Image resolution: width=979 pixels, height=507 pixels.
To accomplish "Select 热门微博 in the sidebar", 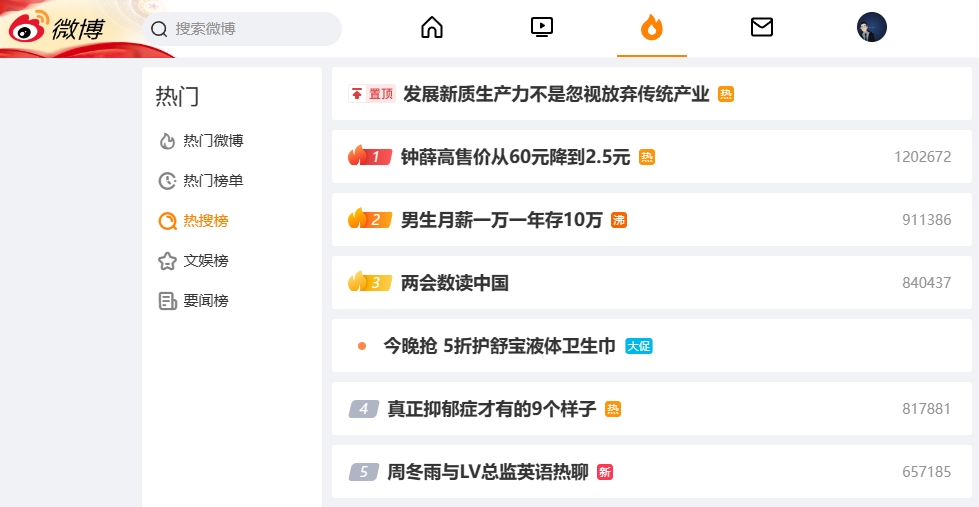I will 212,141.
